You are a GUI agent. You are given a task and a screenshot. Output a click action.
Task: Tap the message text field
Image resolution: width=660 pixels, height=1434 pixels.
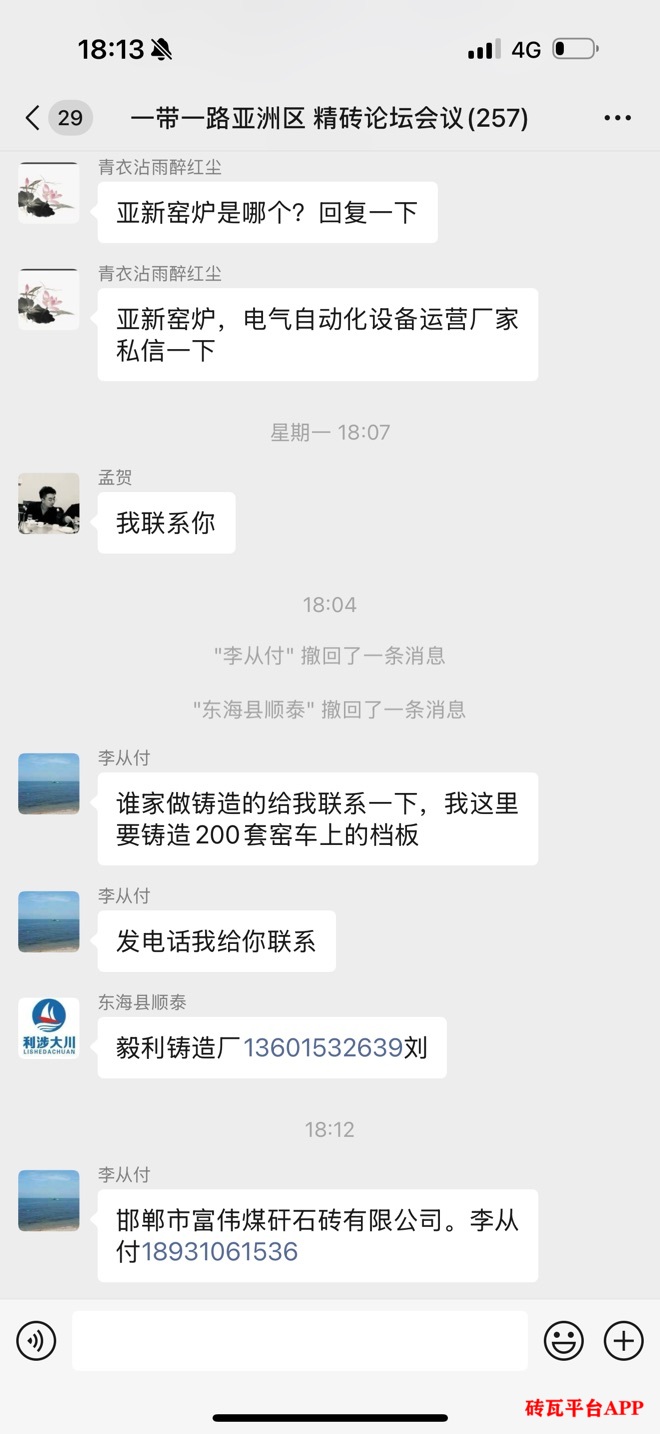pos(299,1340)
